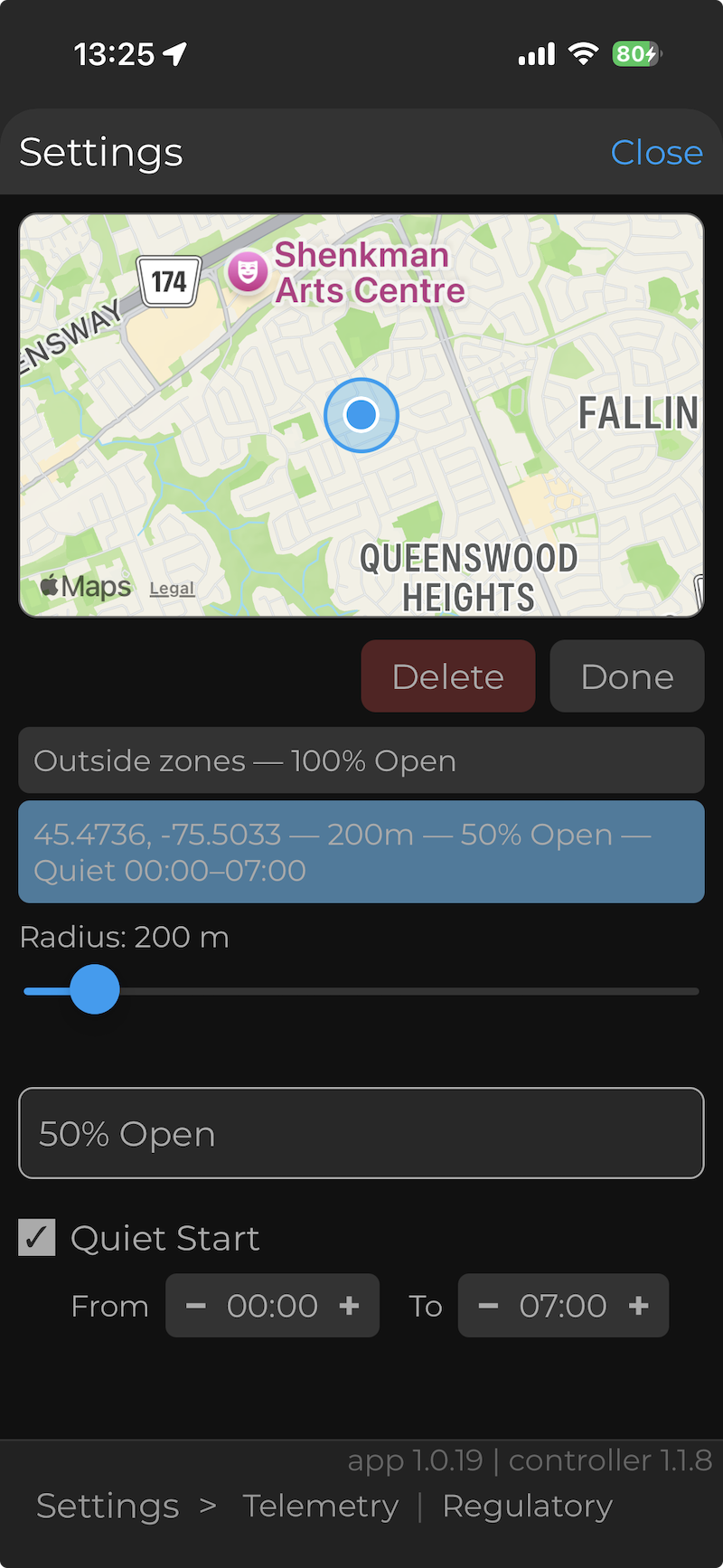Select the 45.4736, -75.5033 zone row
723x1568 pixels.
pos(361,852)
